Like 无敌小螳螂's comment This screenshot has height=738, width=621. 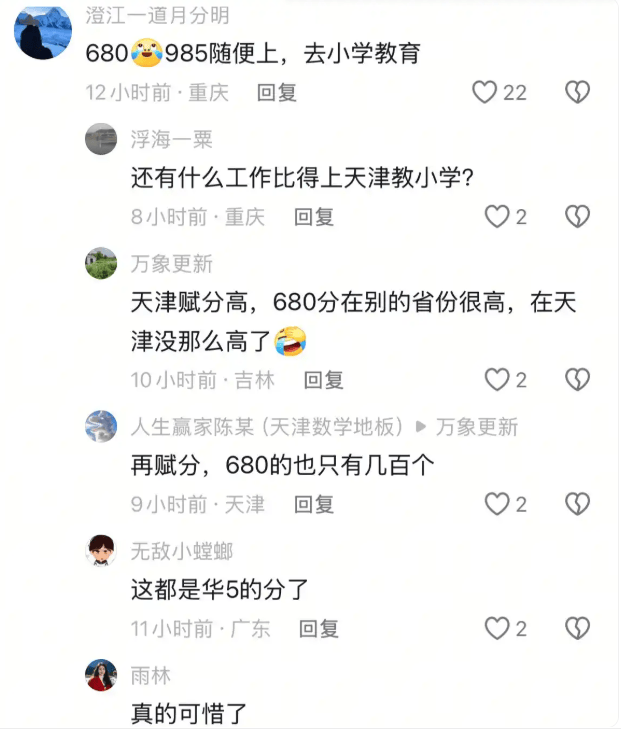(497, 628)
